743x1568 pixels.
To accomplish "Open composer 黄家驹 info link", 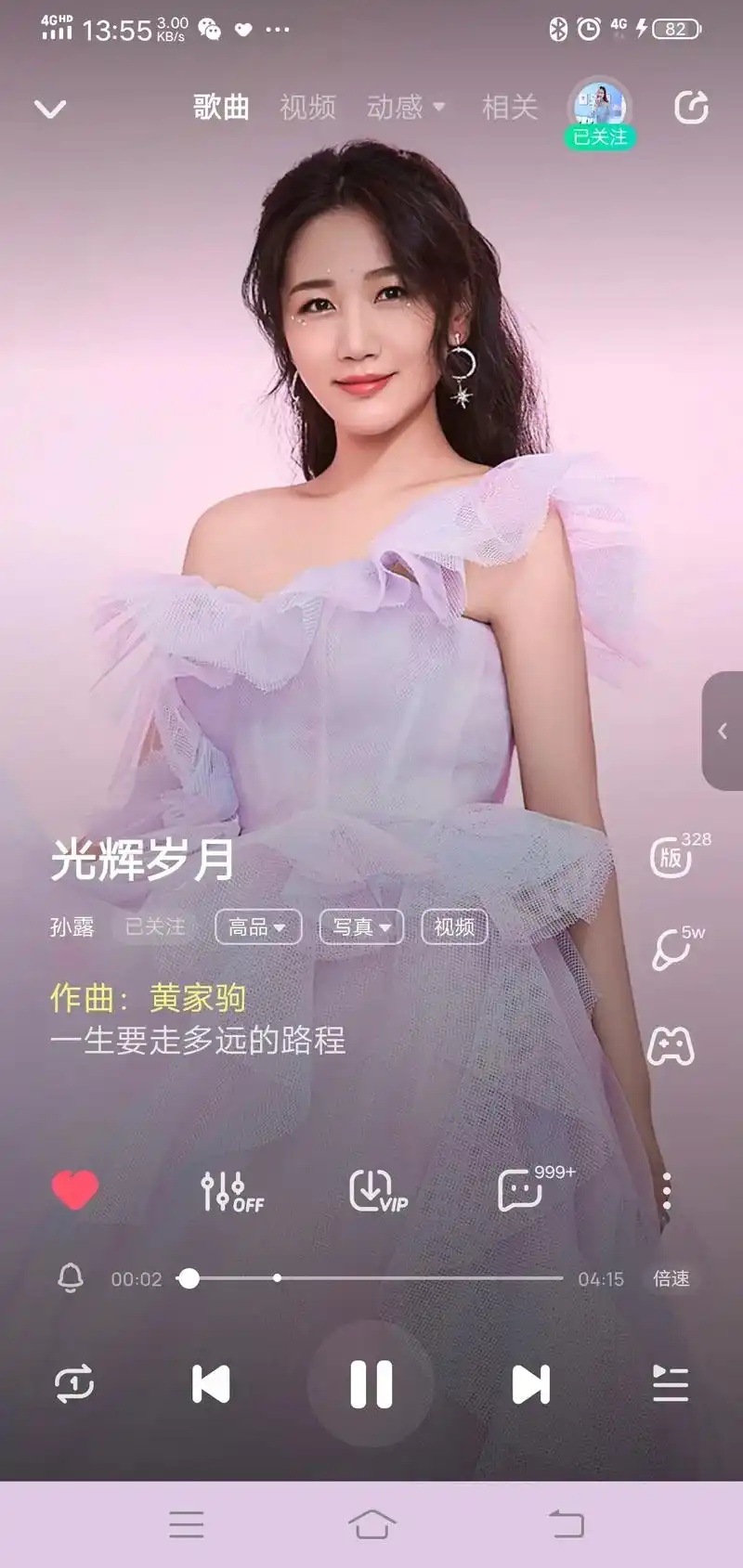I will coord(197,999).
